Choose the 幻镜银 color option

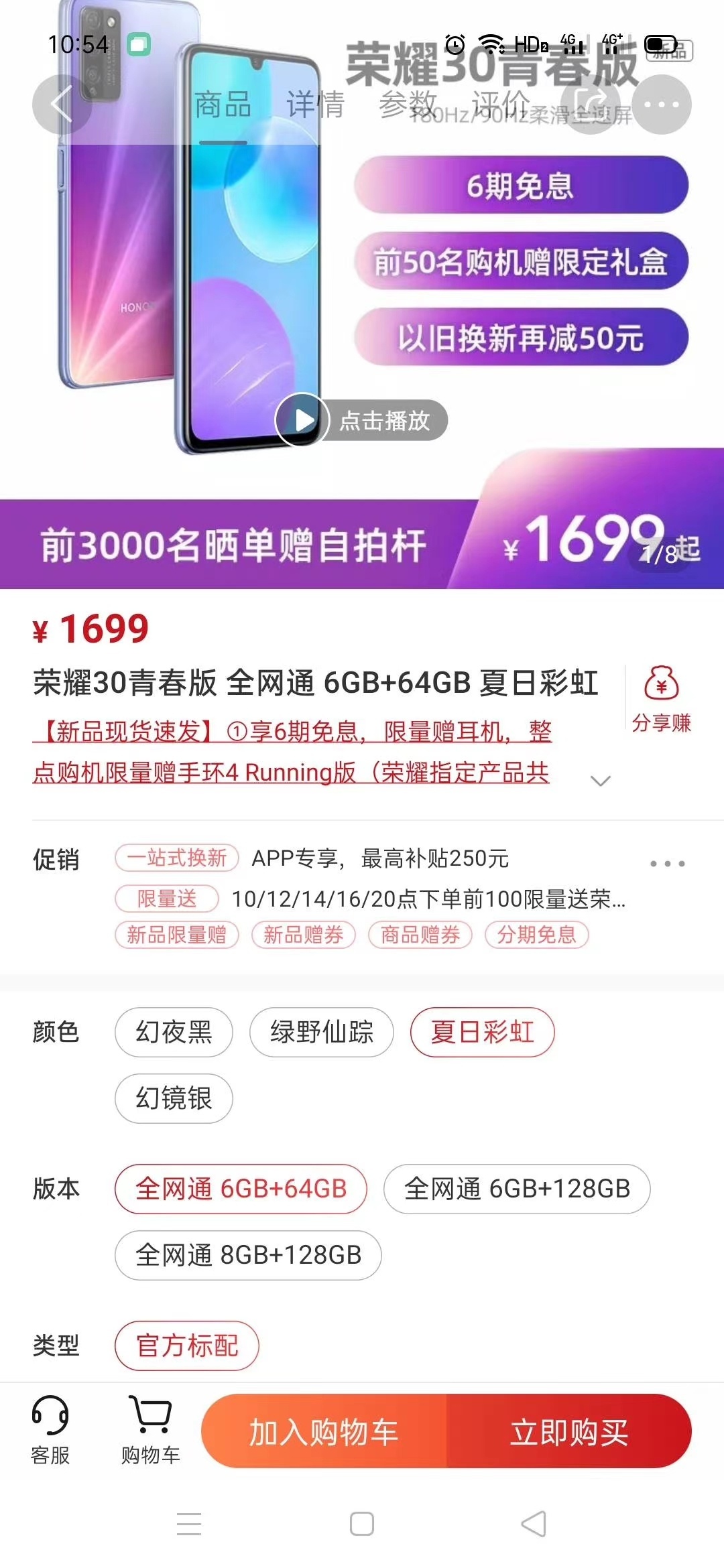click(174, 1098)
